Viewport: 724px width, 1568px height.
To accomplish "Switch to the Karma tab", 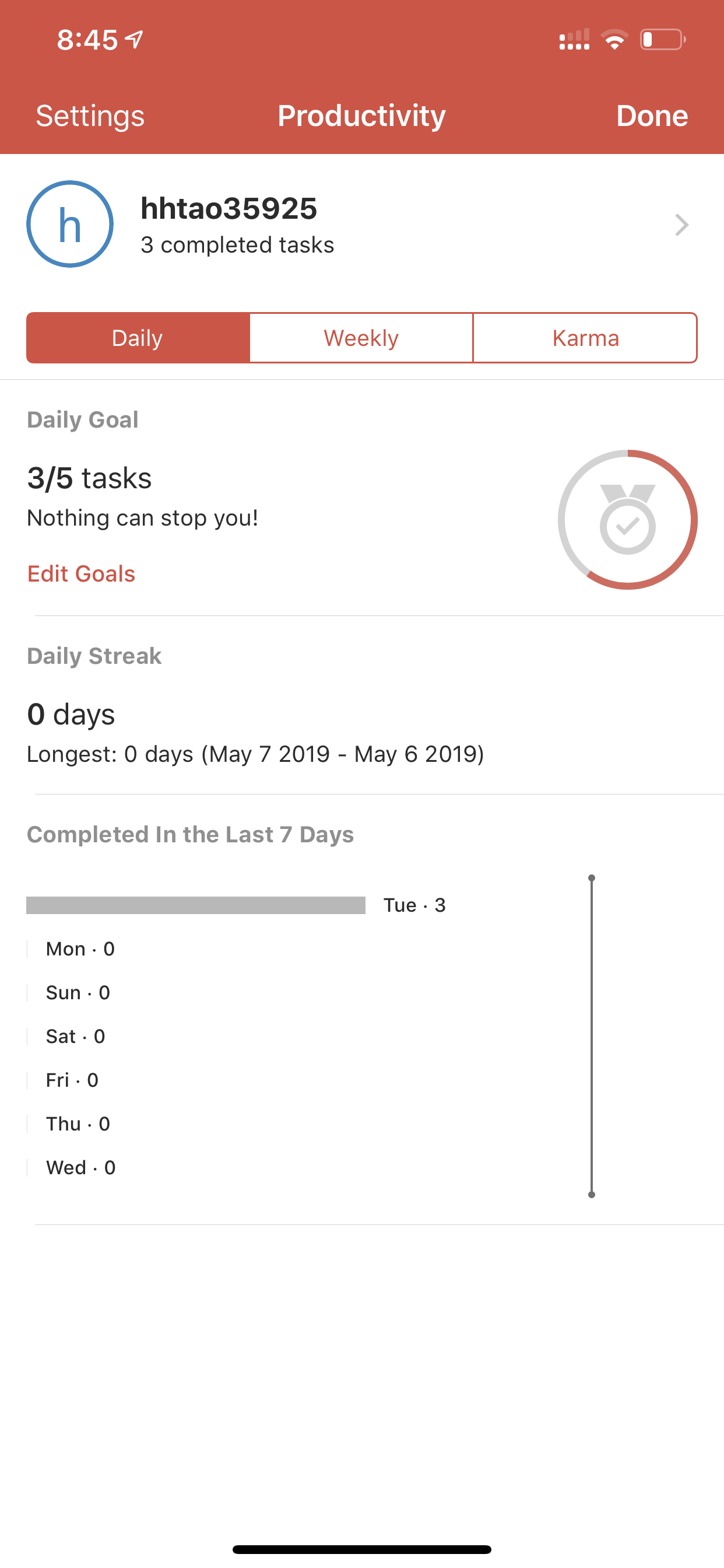I will (585, 338).
